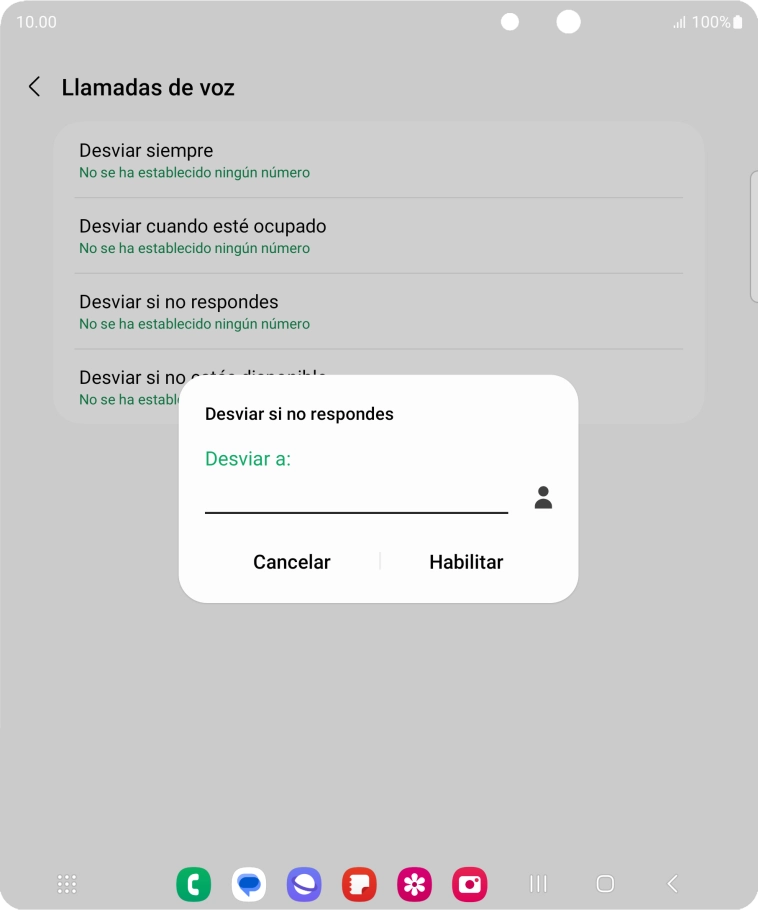Tap Habilitar to enable forwarding
Viewport: 758px width, 910px height.
466,562
